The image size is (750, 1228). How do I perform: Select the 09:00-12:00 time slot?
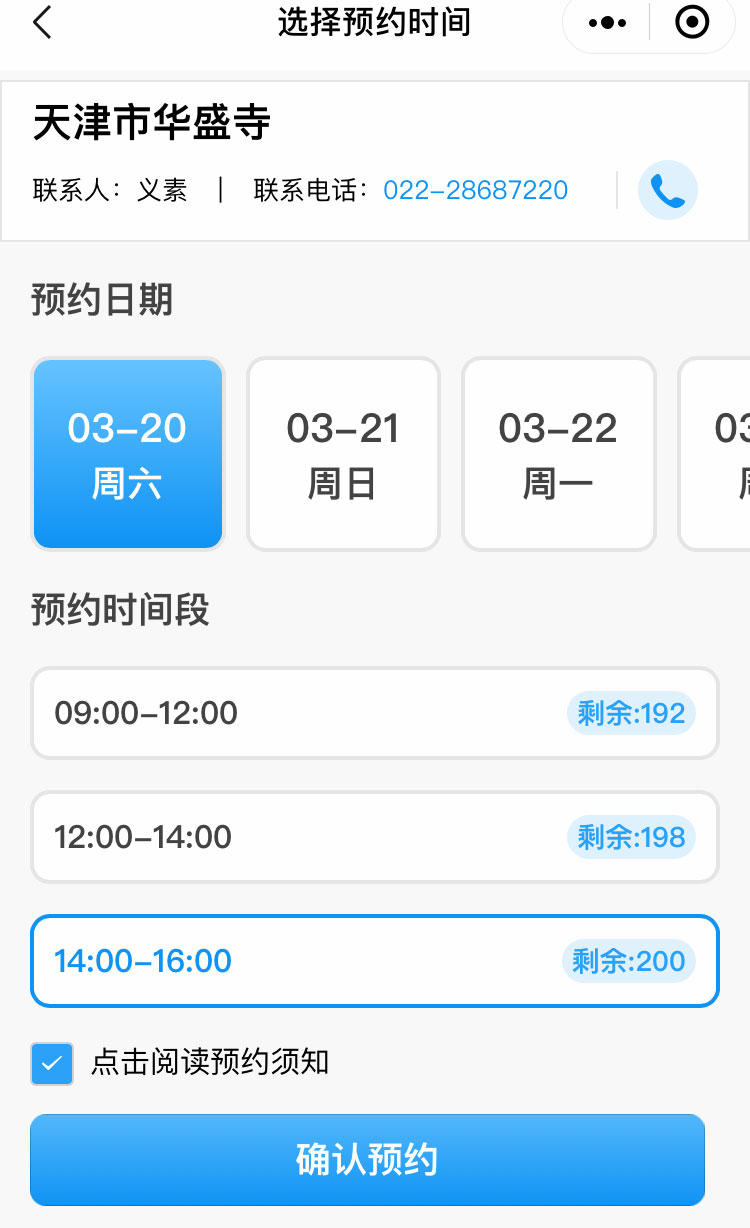(x=375, y=713)
